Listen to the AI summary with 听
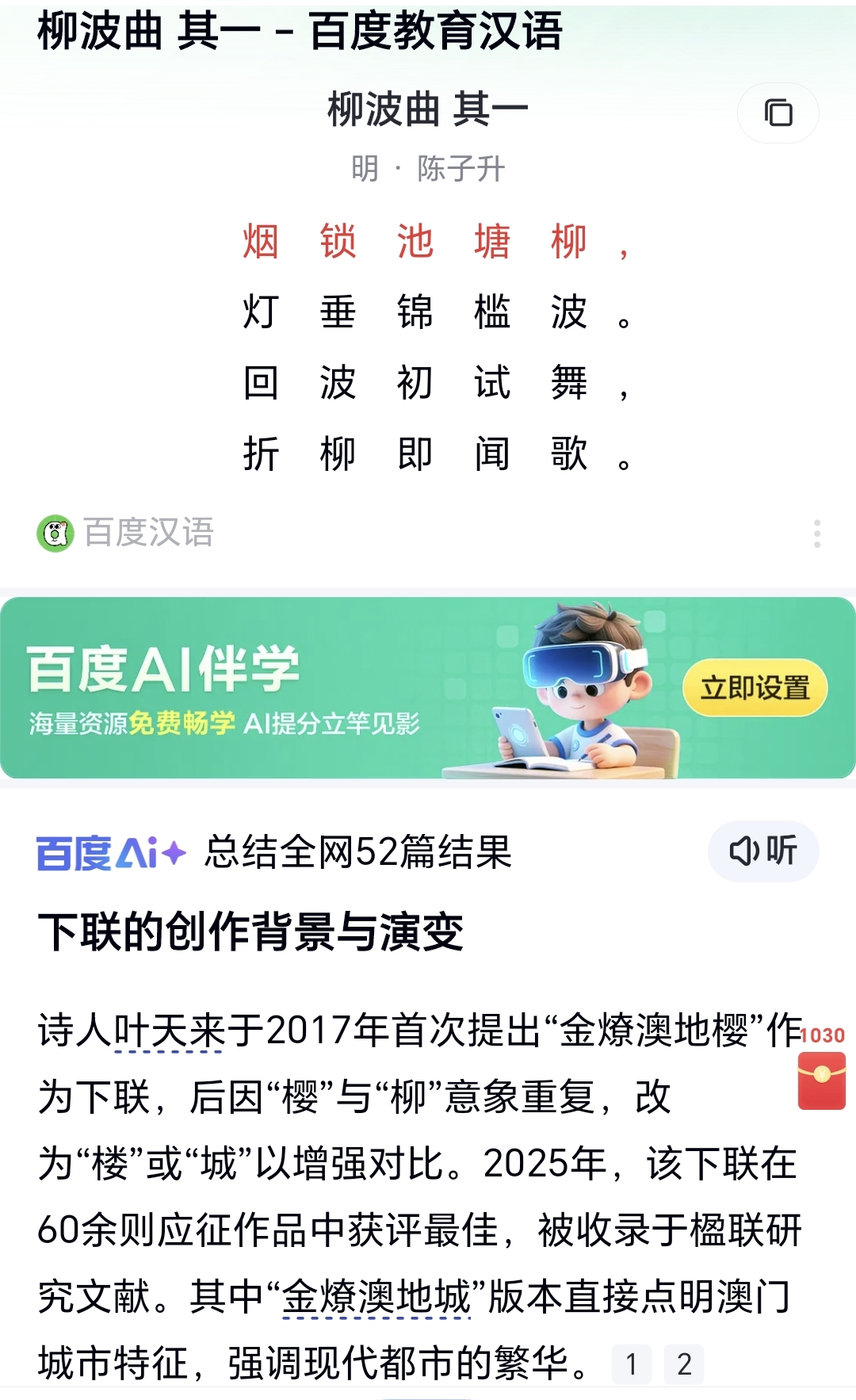 (762, 851)
